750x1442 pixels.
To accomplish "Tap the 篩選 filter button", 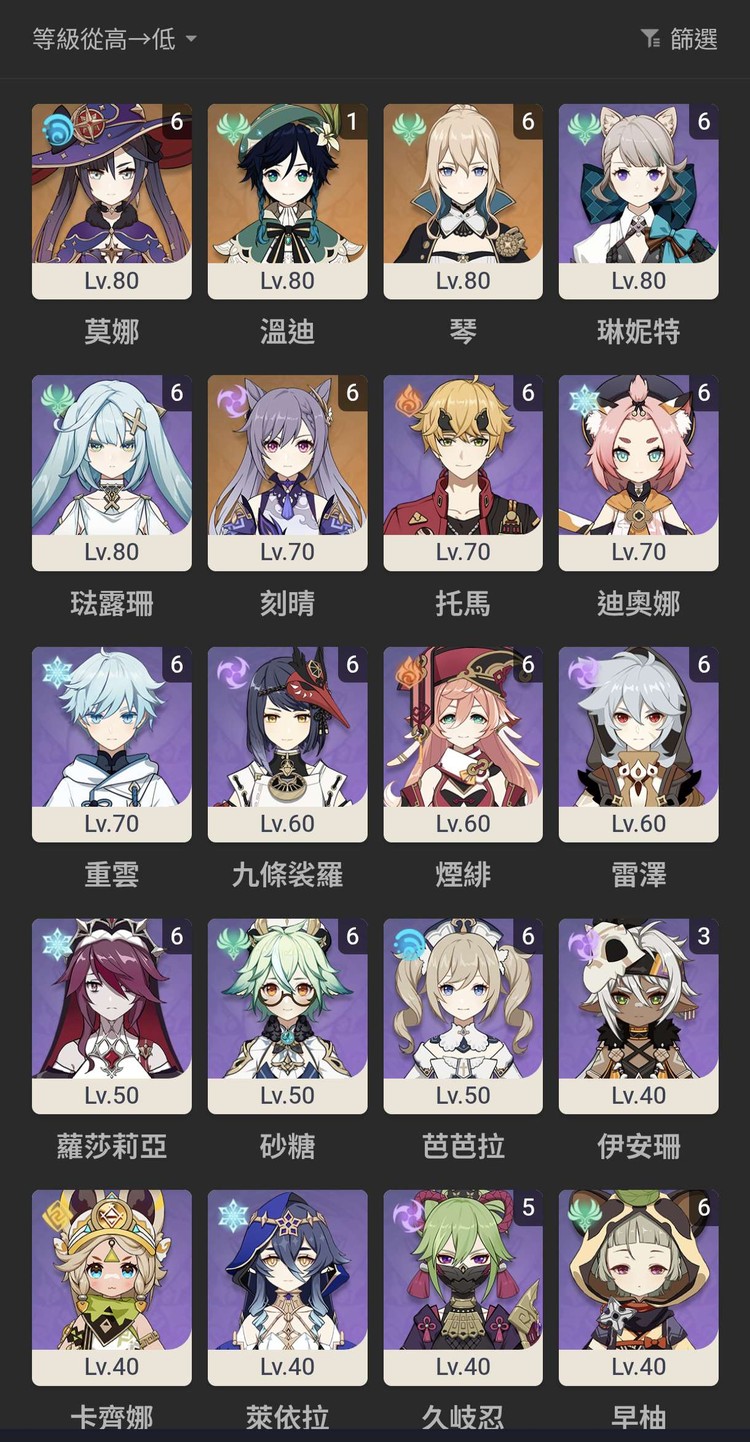I will (x=679, y=39).
